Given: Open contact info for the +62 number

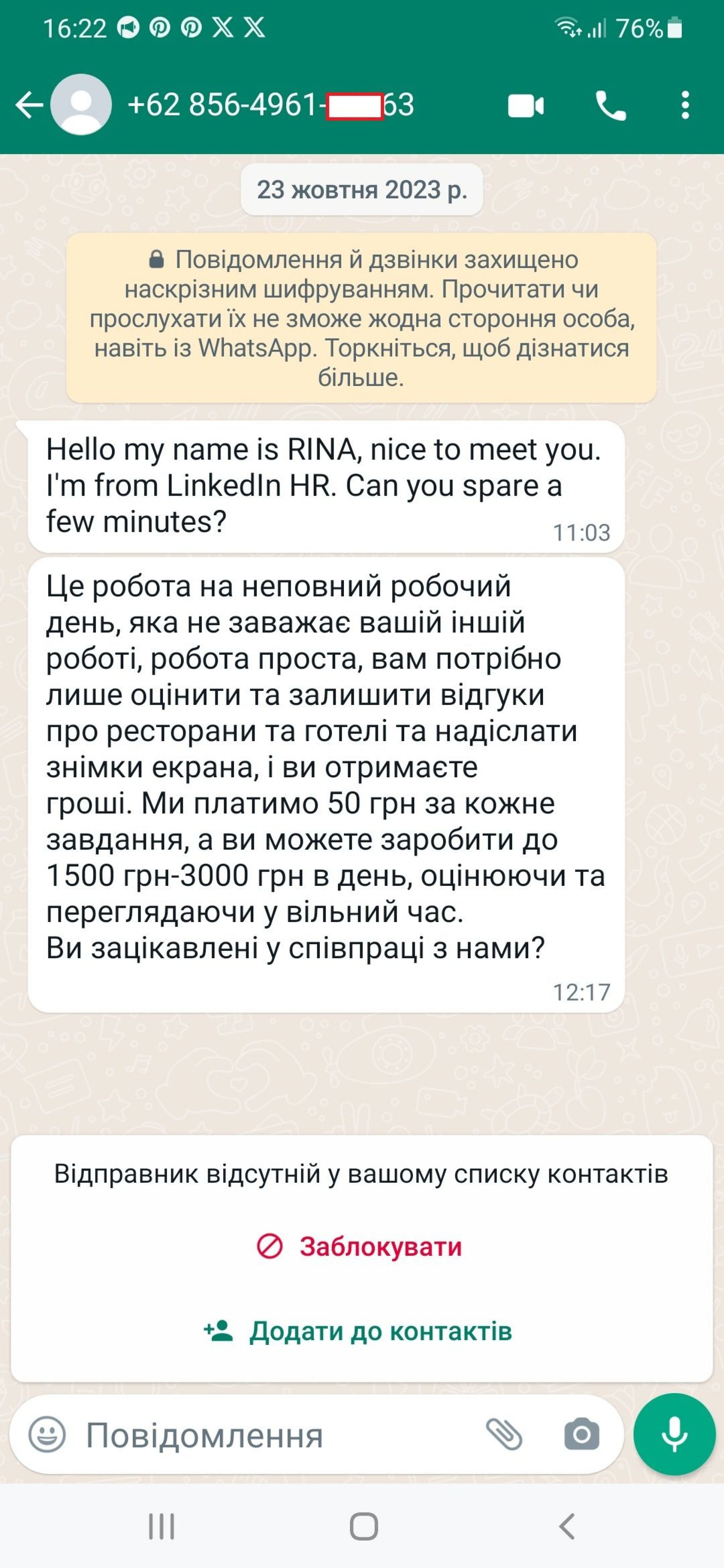Looking at the screenshot, I should (271, 105).
